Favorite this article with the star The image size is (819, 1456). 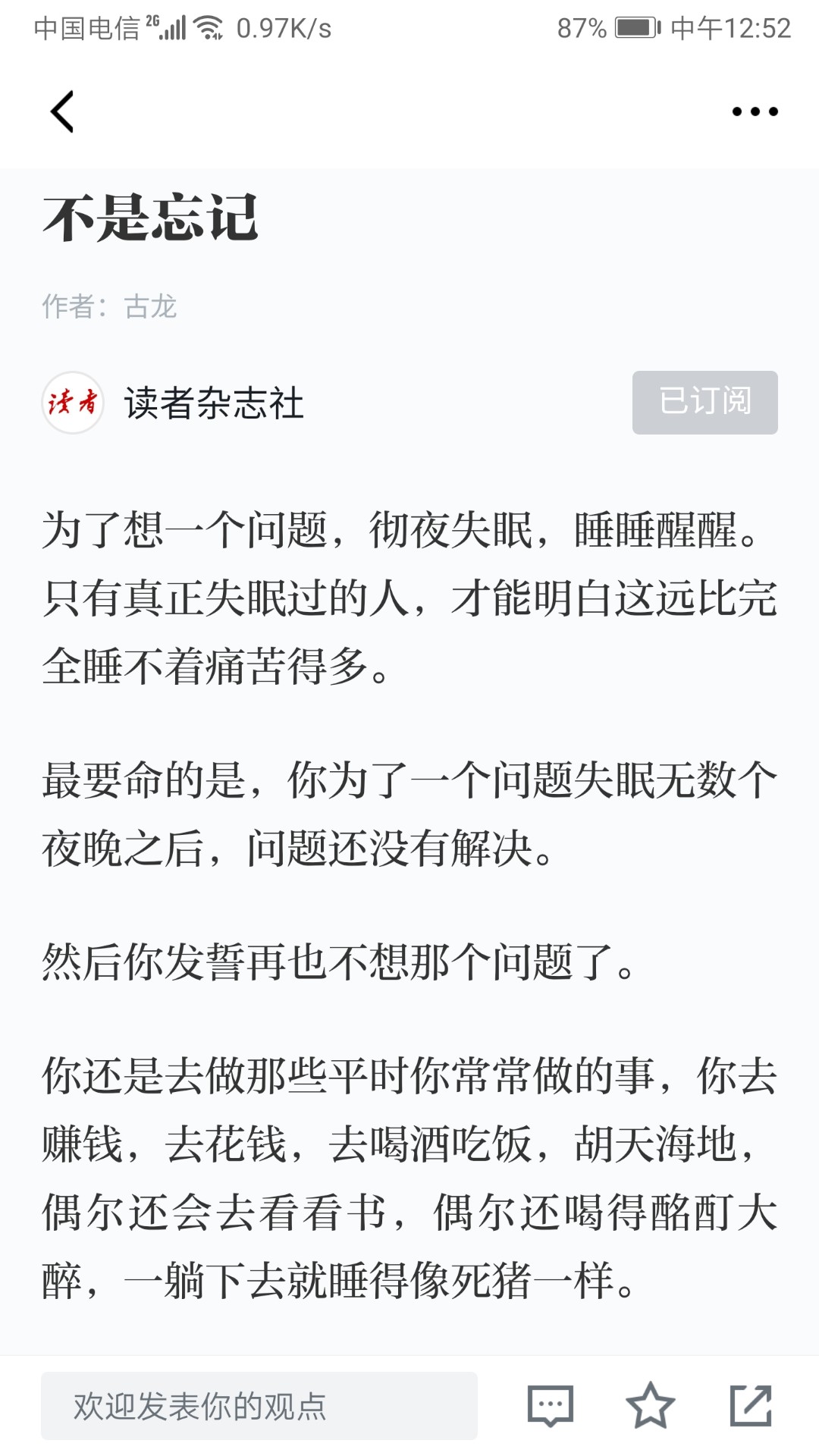[650, 1405]
